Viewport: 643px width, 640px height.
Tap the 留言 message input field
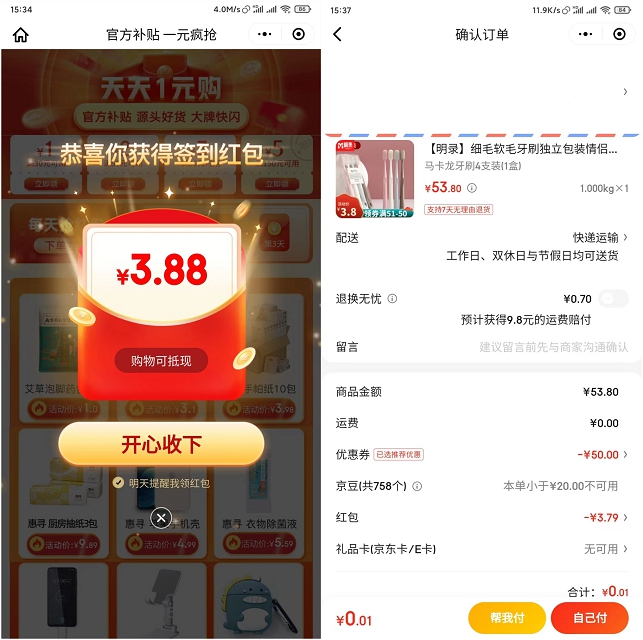tap(553, 347)
